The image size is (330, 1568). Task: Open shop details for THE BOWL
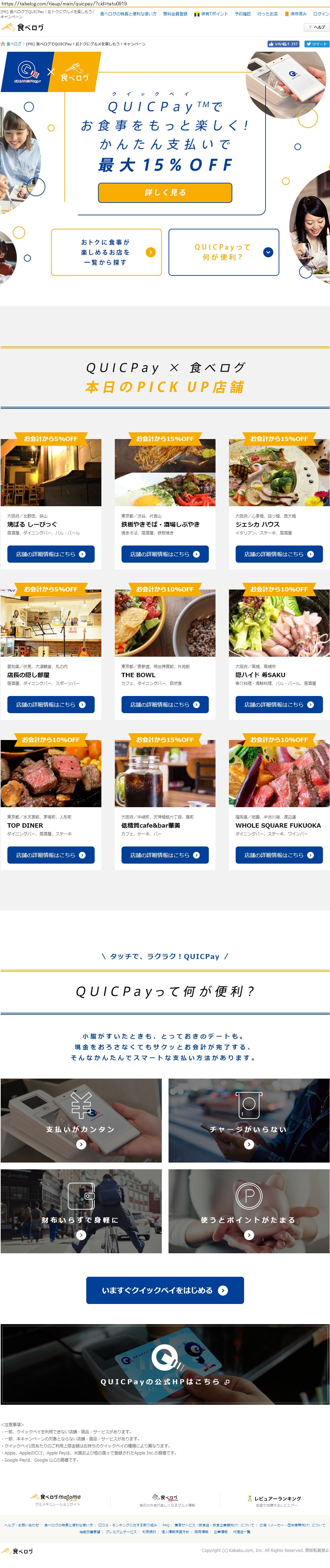pos(165,704)
